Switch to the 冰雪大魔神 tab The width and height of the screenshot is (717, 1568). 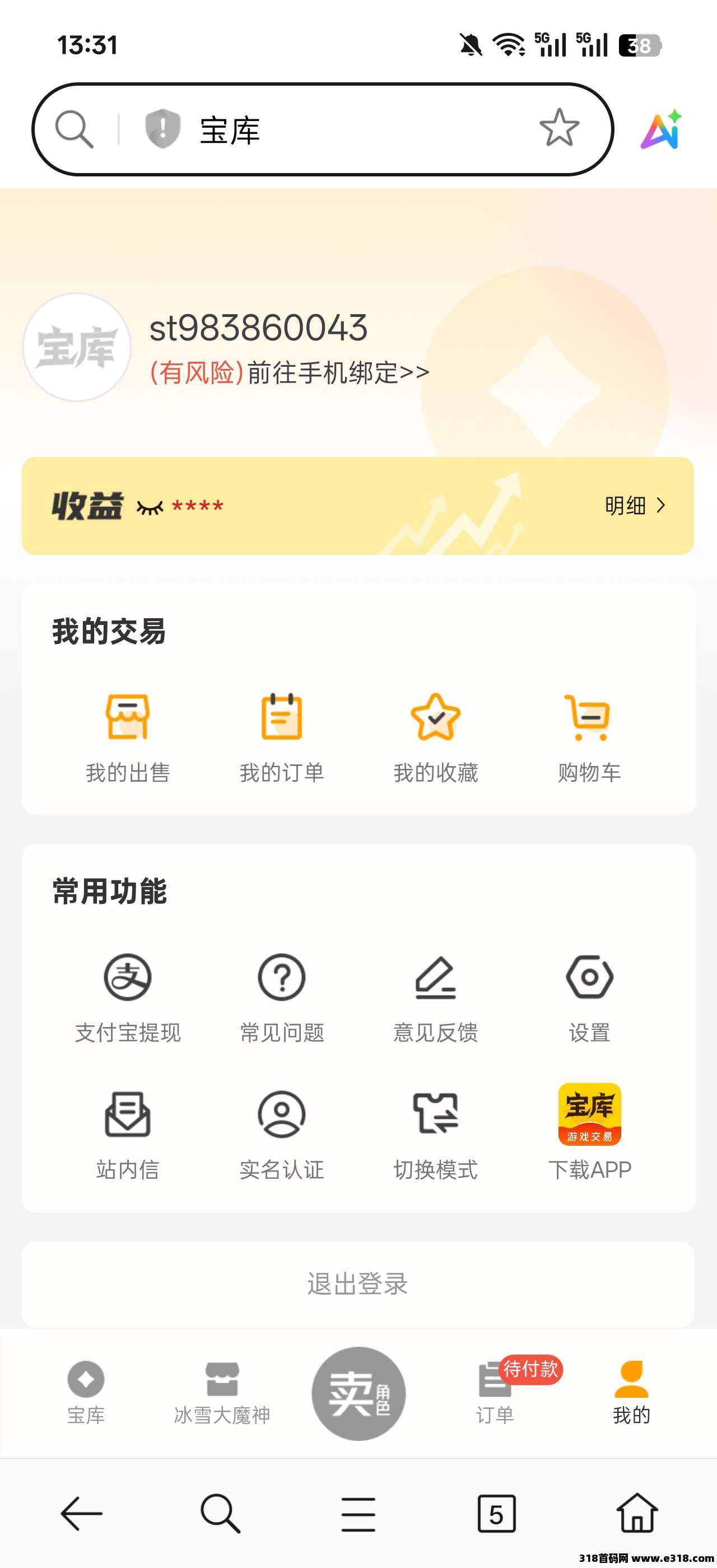pyautogui.click(x=222, y=1393)
